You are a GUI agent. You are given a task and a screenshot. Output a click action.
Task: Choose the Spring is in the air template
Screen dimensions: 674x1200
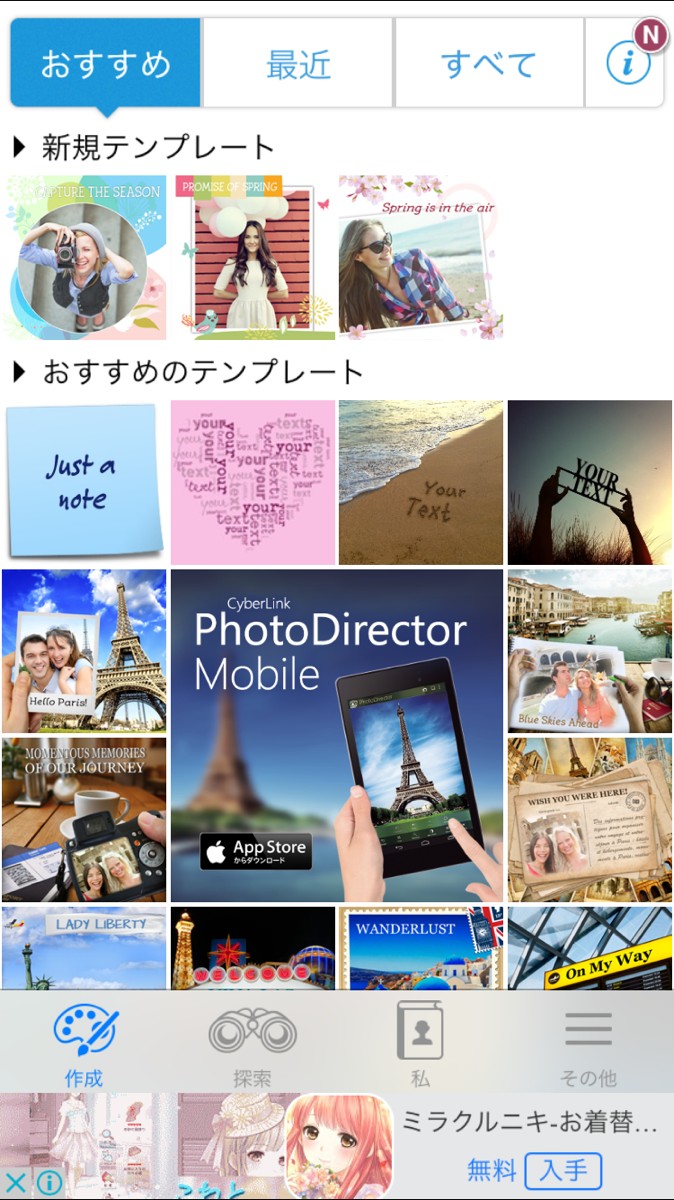(420, 258)
